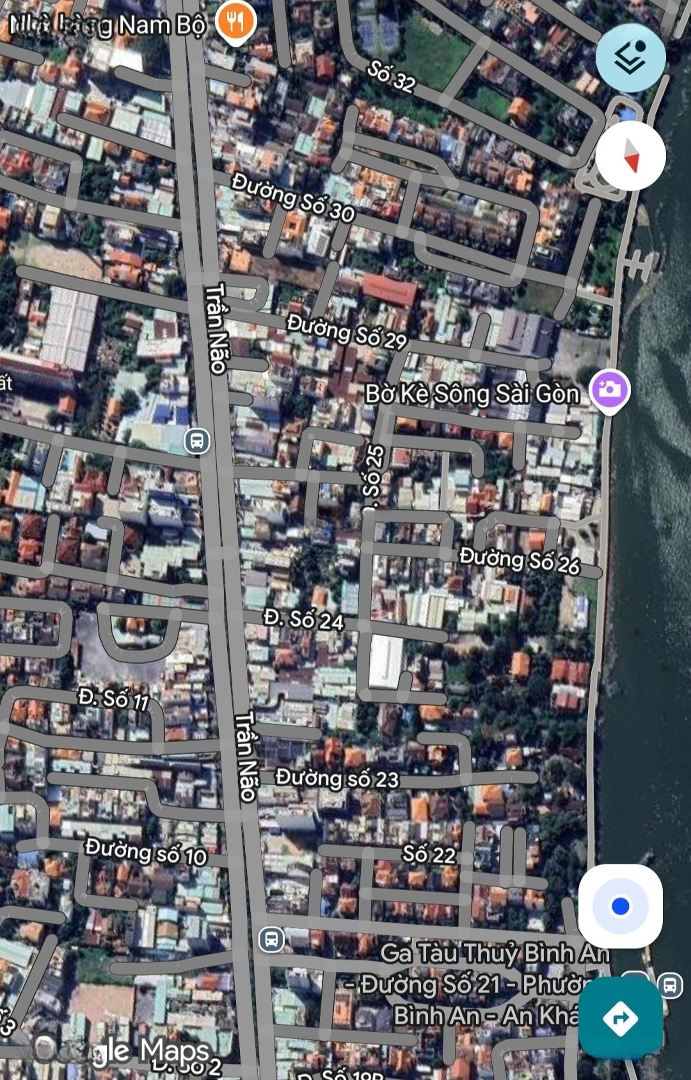Tap the compass to reorient north
The height and width of the screenshot is (1080, 691).
coord(630,156)
